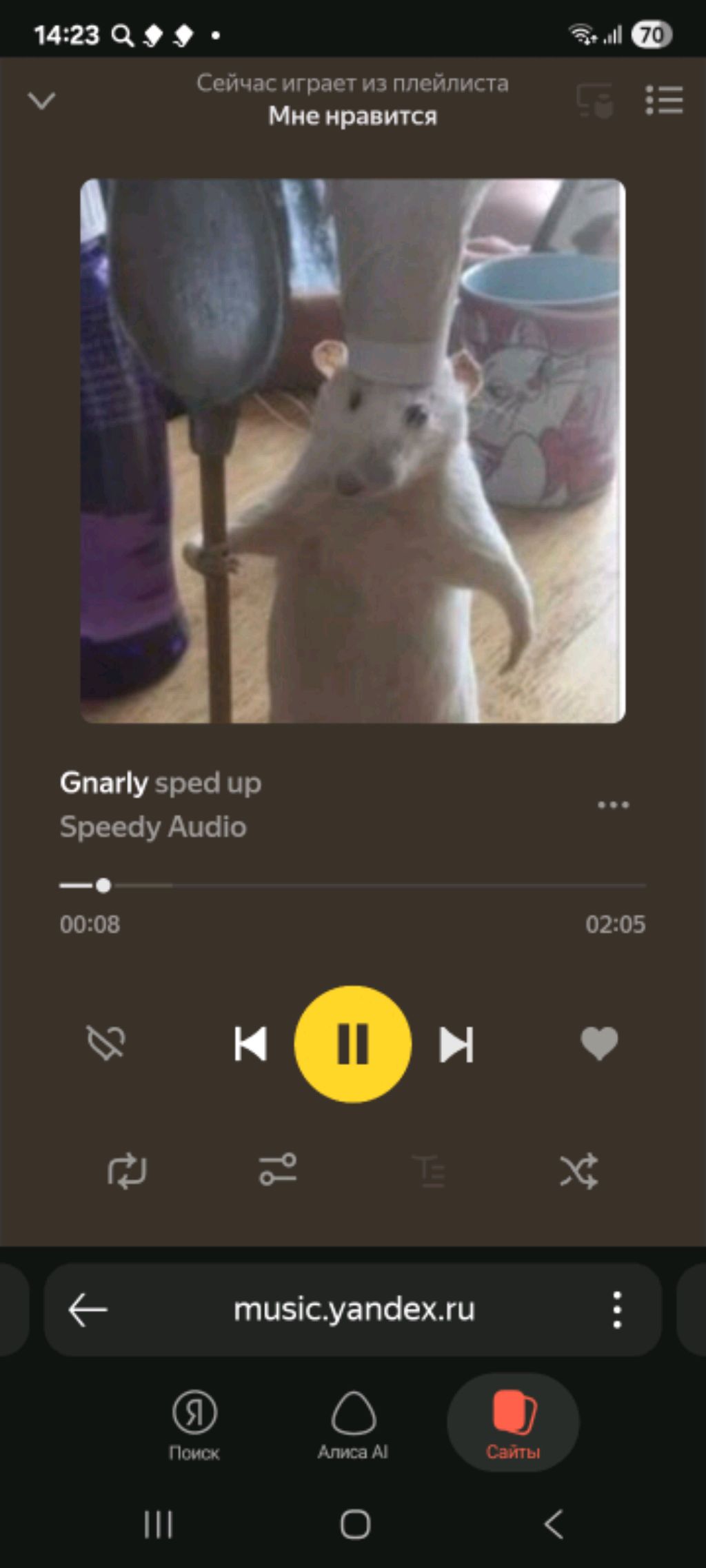Dislike the current track
This screenshot has width=706, height=1568.
(x=105, y=1042)
